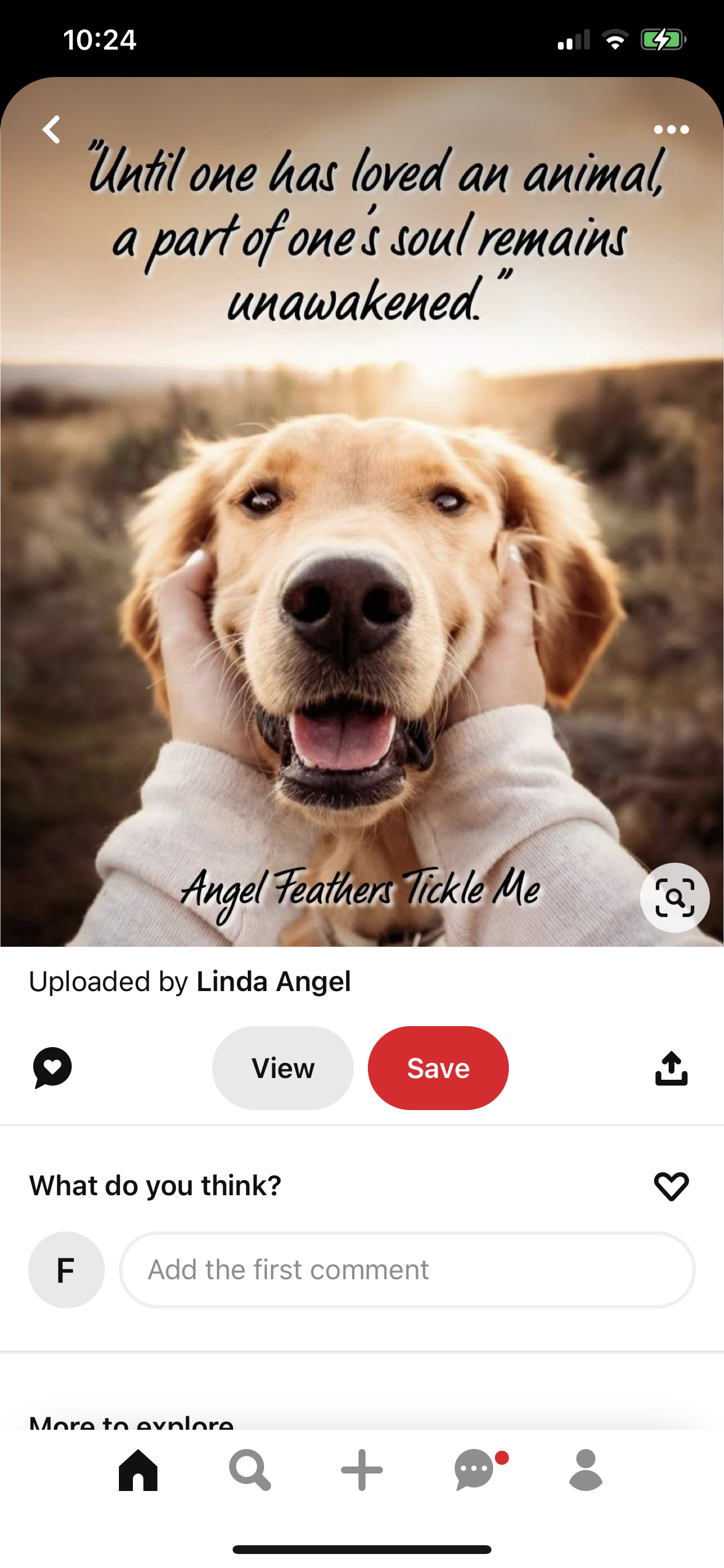
Task: Open the three-dot overflow menu
Action: pos(671,129)
